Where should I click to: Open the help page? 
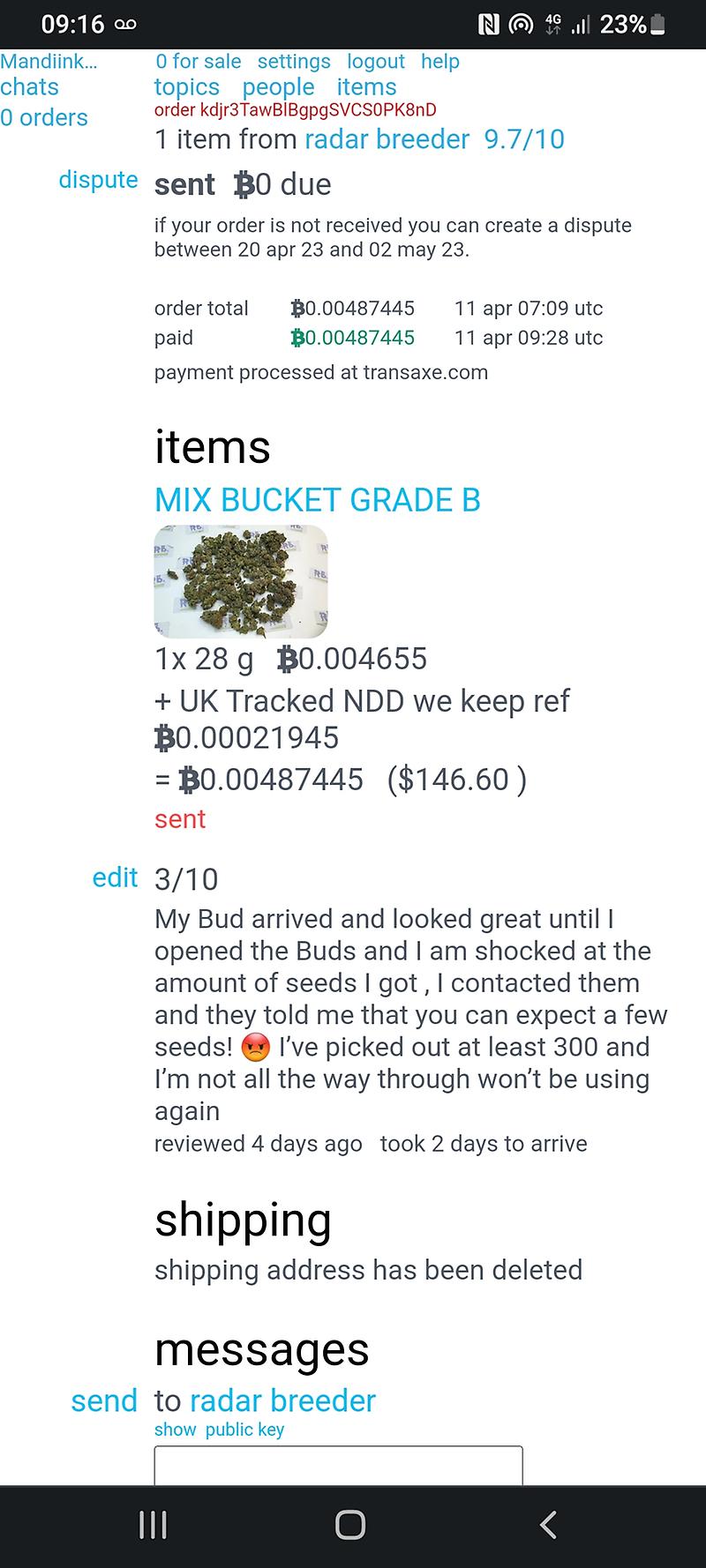click(x=439, y=62)
